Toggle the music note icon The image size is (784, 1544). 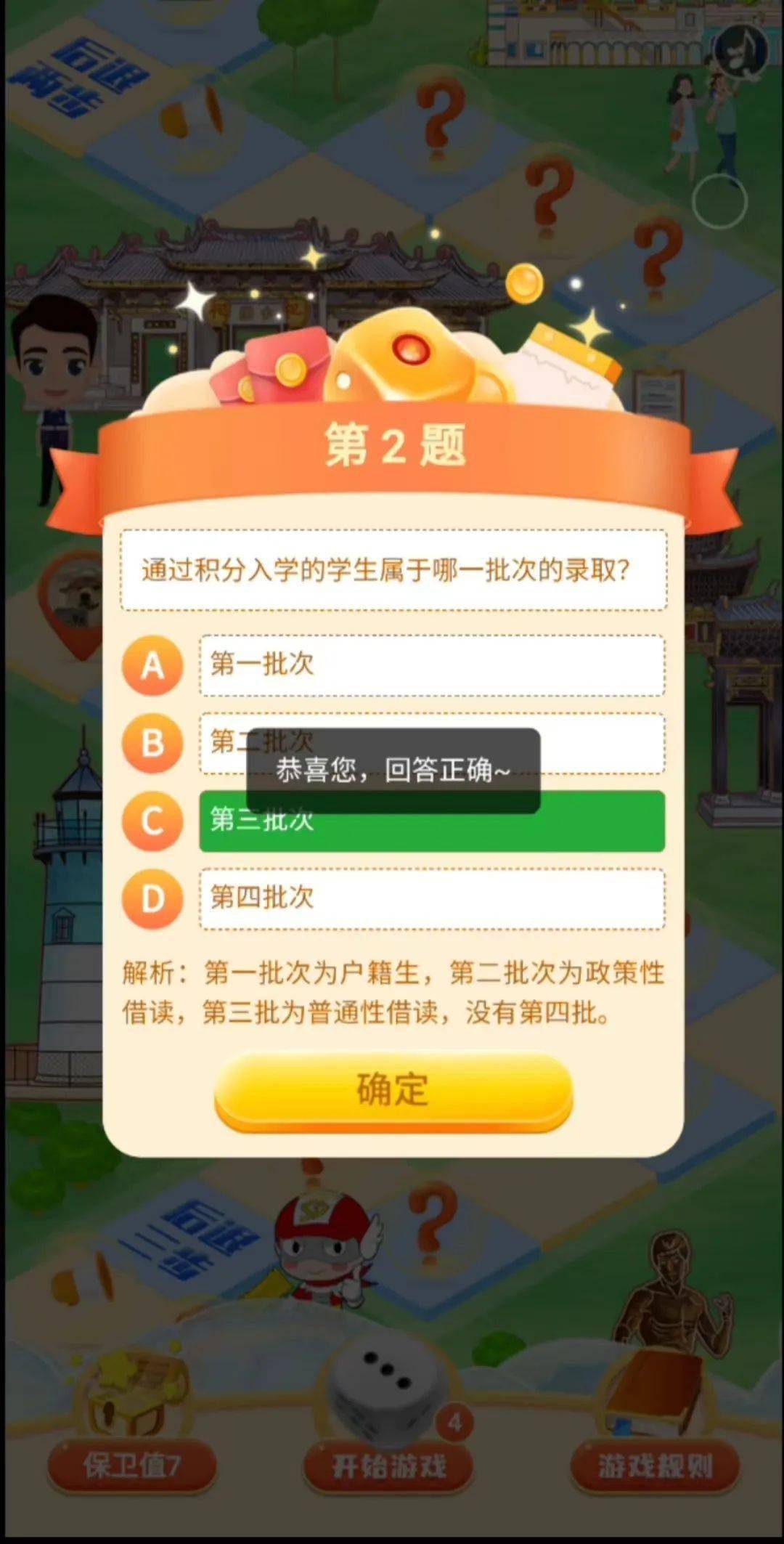point(740,52)
